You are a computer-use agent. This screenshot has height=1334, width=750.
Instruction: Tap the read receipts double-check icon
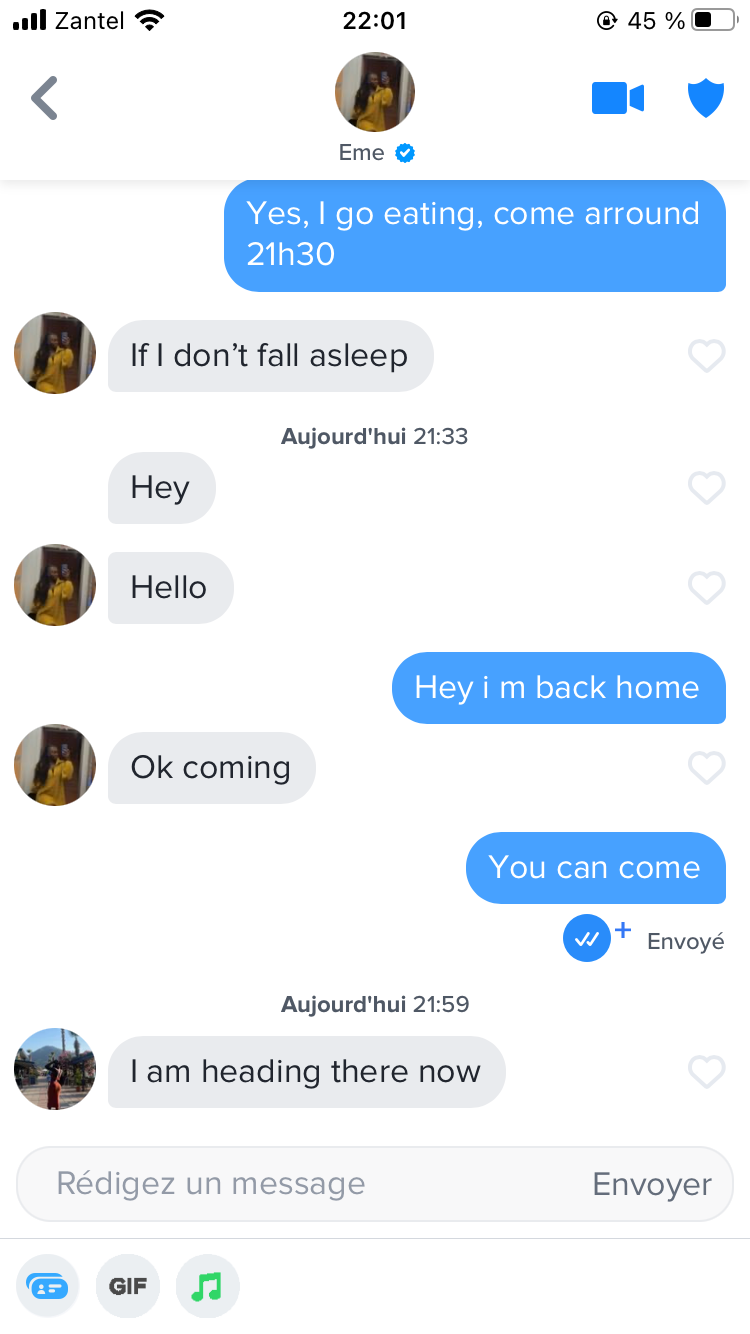click(587, 938)
